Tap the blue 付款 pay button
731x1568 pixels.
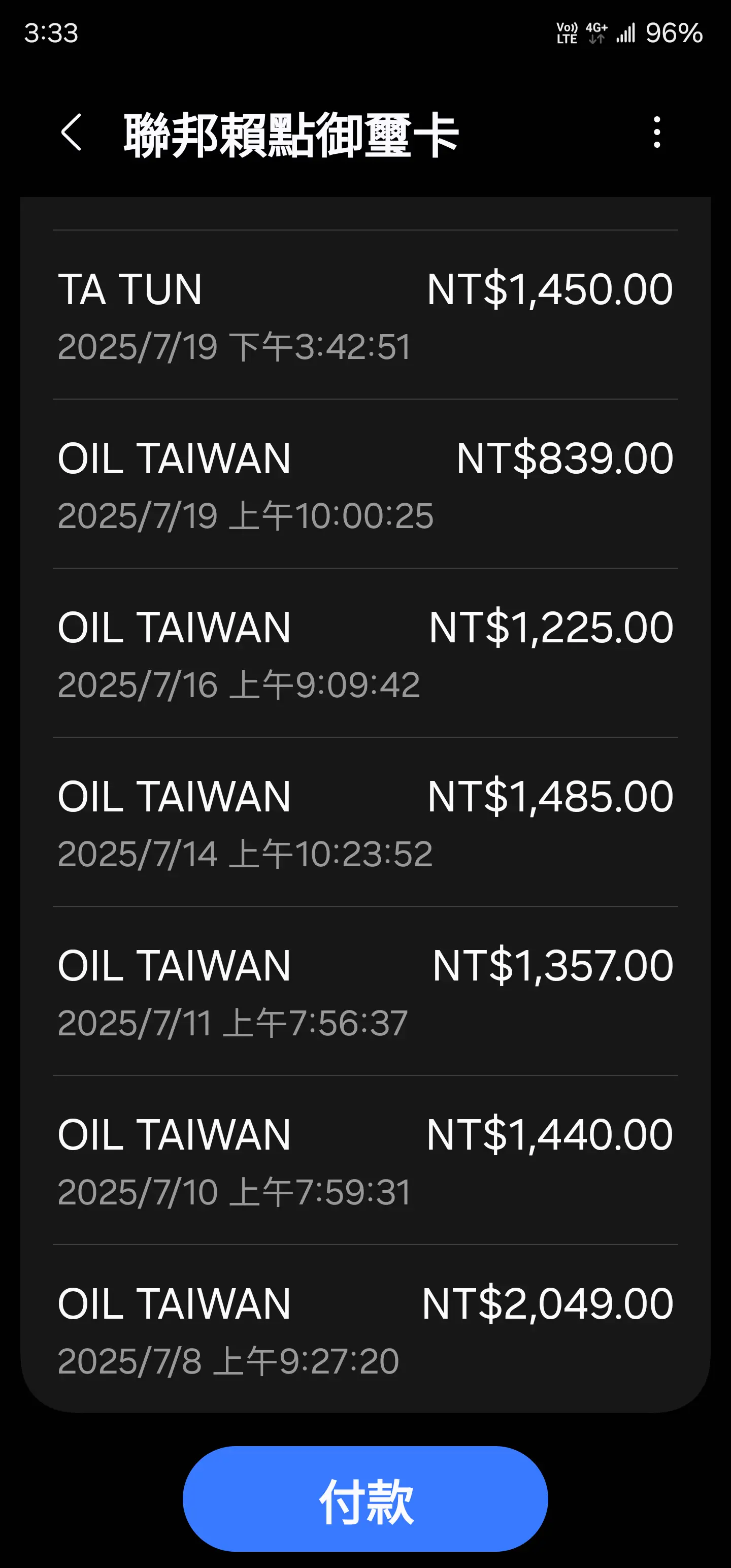pos(365,1498)
